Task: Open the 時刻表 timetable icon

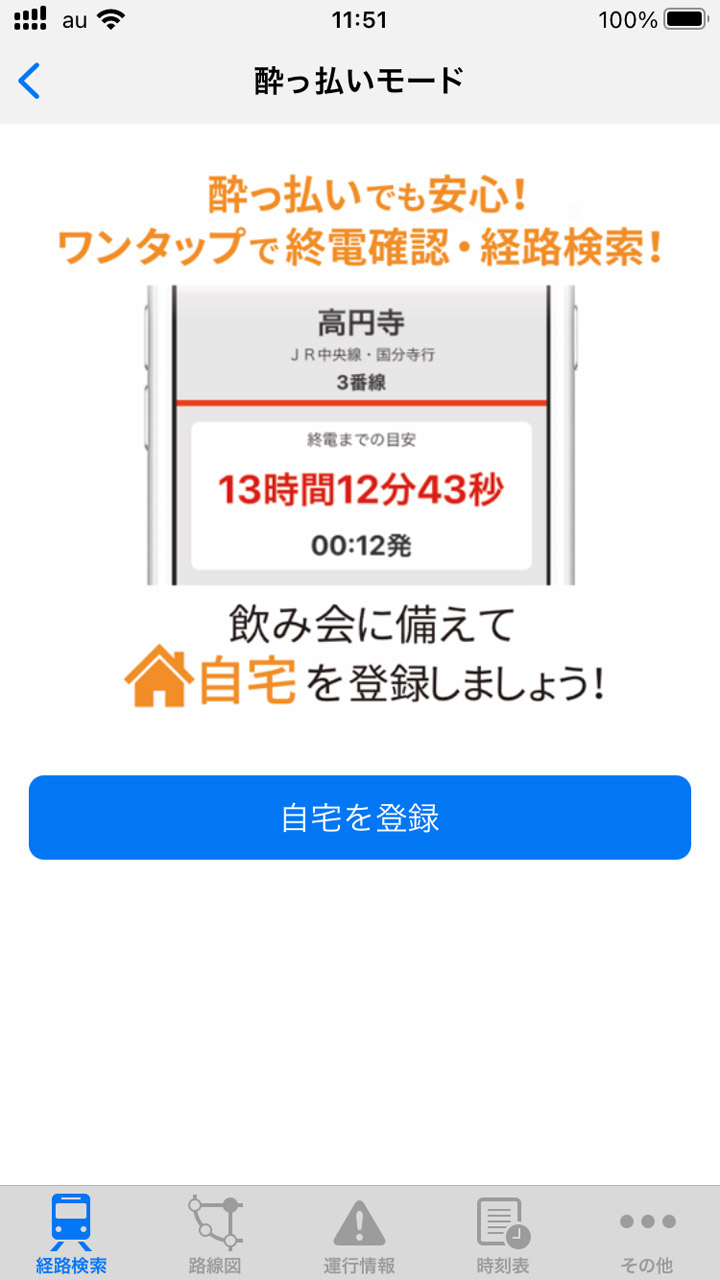Action: click(x=502, y=1221)
